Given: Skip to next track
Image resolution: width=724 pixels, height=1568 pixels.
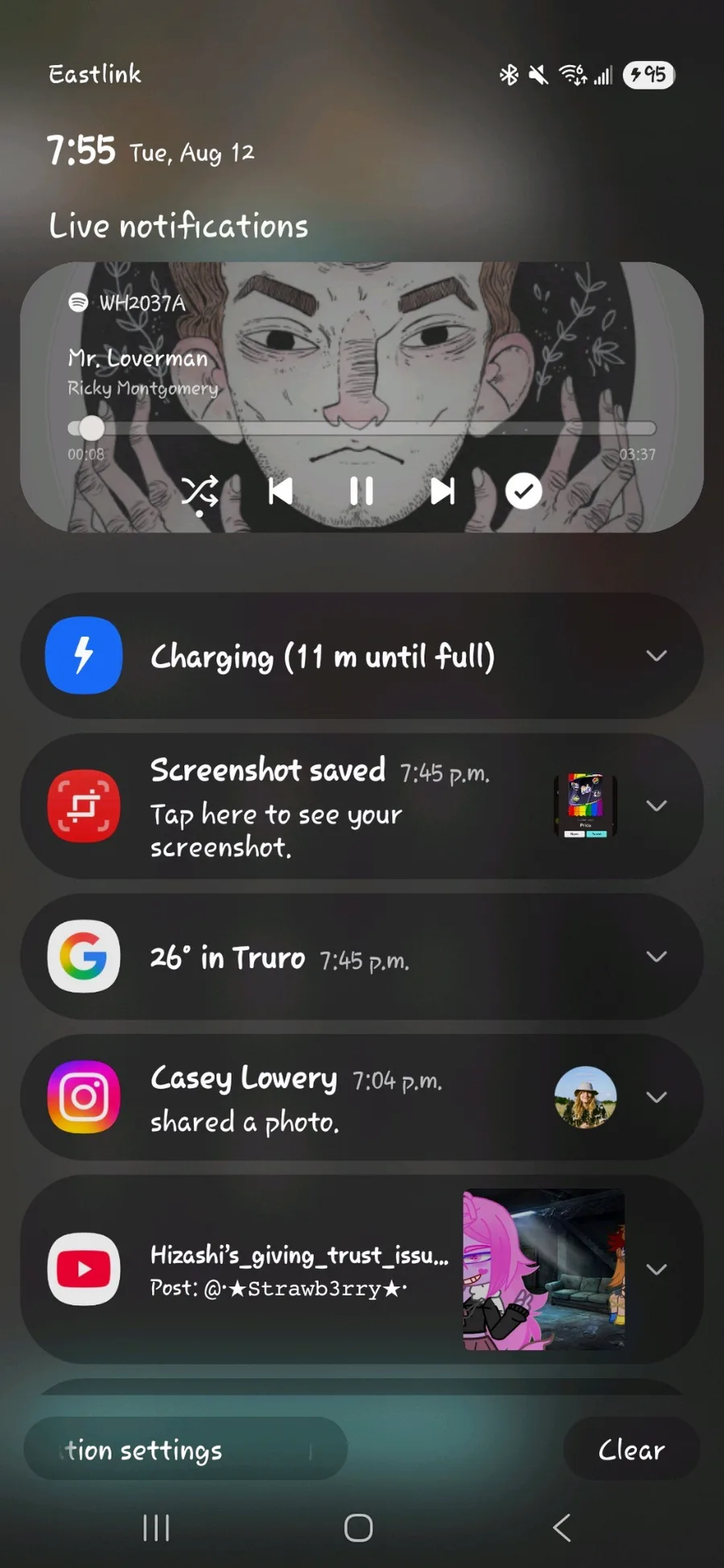Looking at the screenshot, I should click(x=442, y=491).
